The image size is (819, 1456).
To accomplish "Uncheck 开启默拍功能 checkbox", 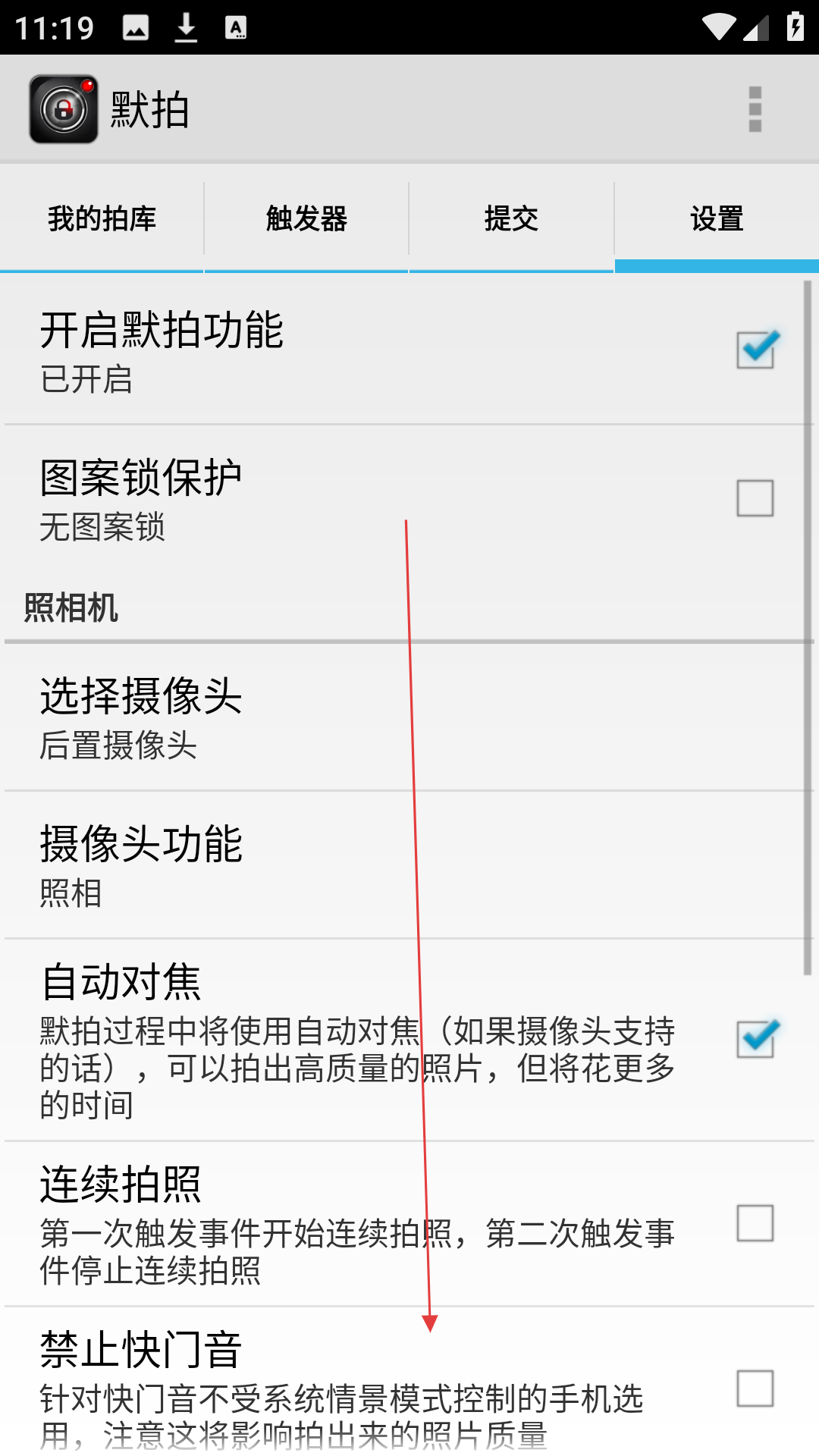I will (x=755, y=350).
